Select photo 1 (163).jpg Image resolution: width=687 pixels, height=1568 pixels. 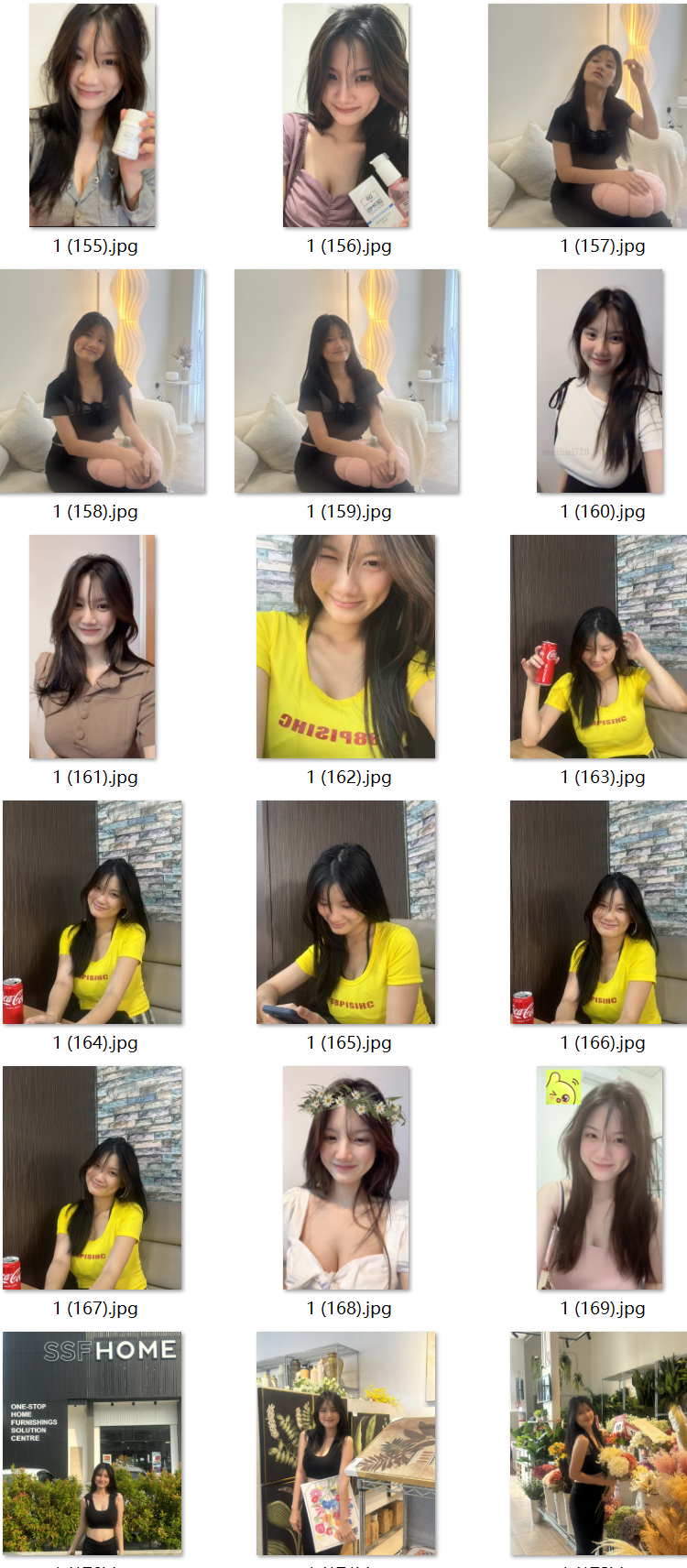tap(598, 647)
